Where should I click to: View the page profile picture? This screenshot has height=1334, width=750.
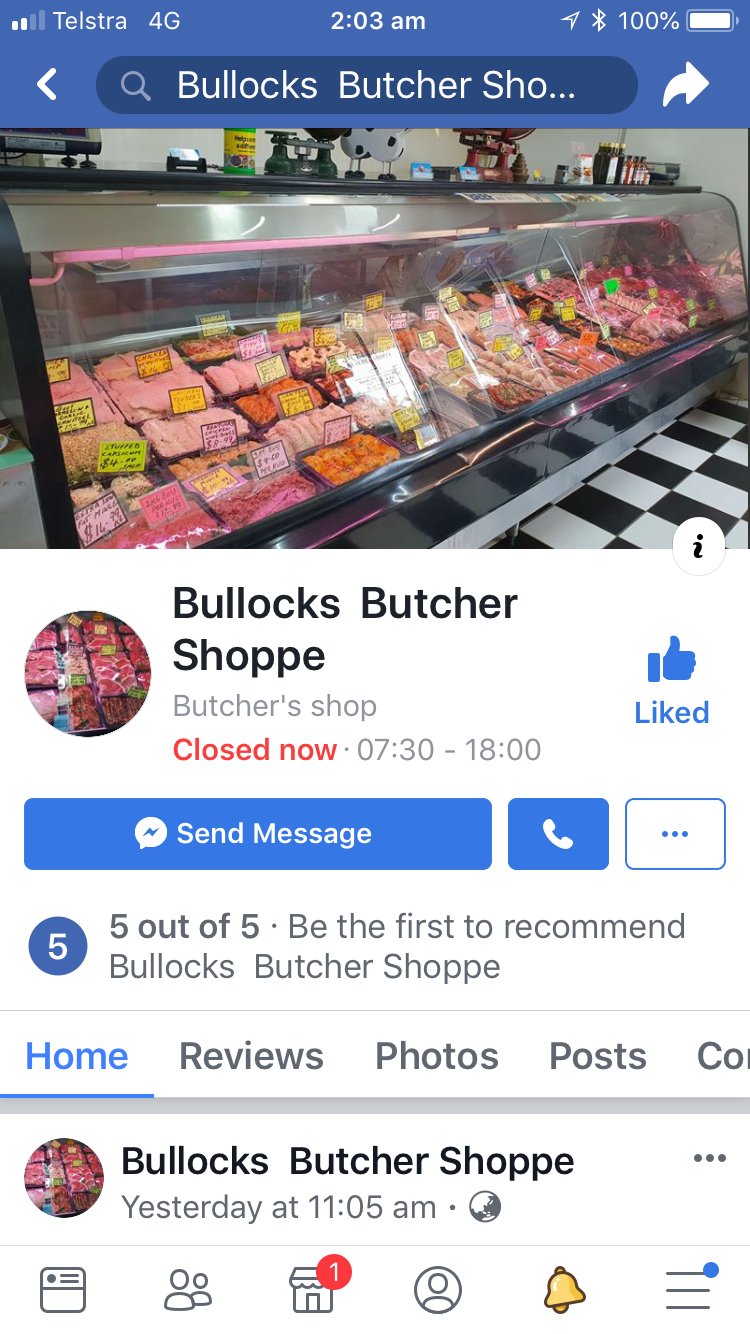(x=88, y=674)
